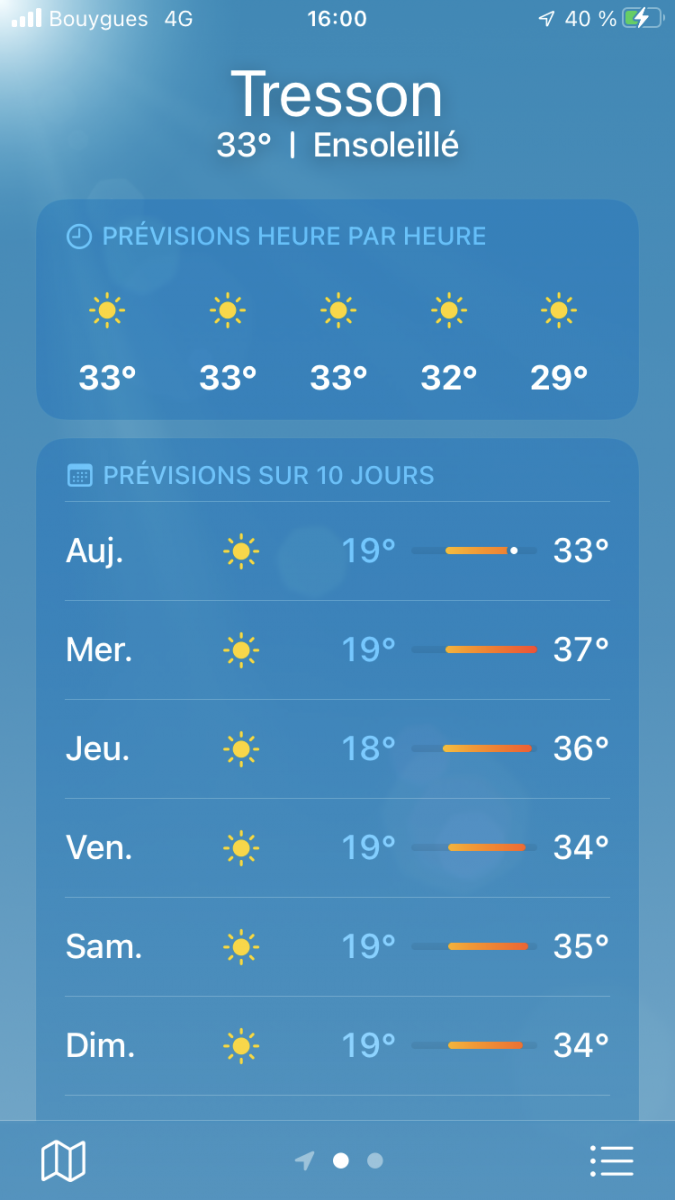Open the page indicator dots
This screenshot has width=675, height=1200.
point(341,1161)
